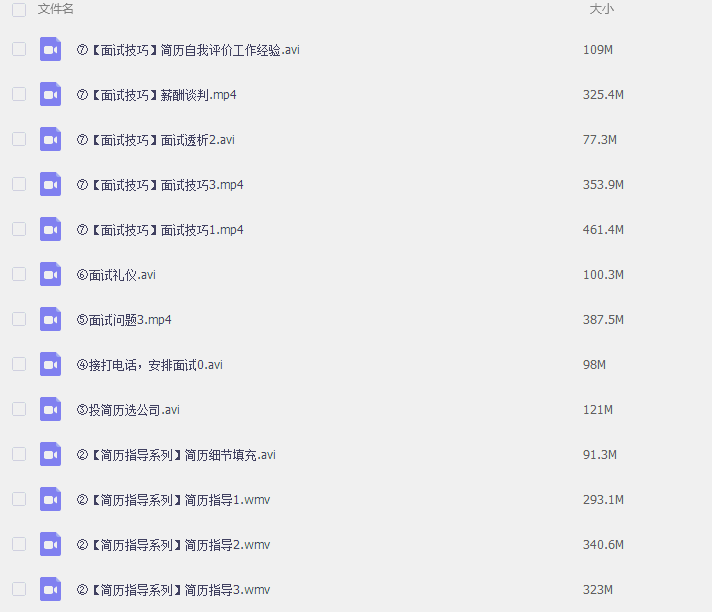This screenshot has height=612, width=712.
Task: Select the checkbox for 面试礼仪.avi
Action: [x=19, y=274]
